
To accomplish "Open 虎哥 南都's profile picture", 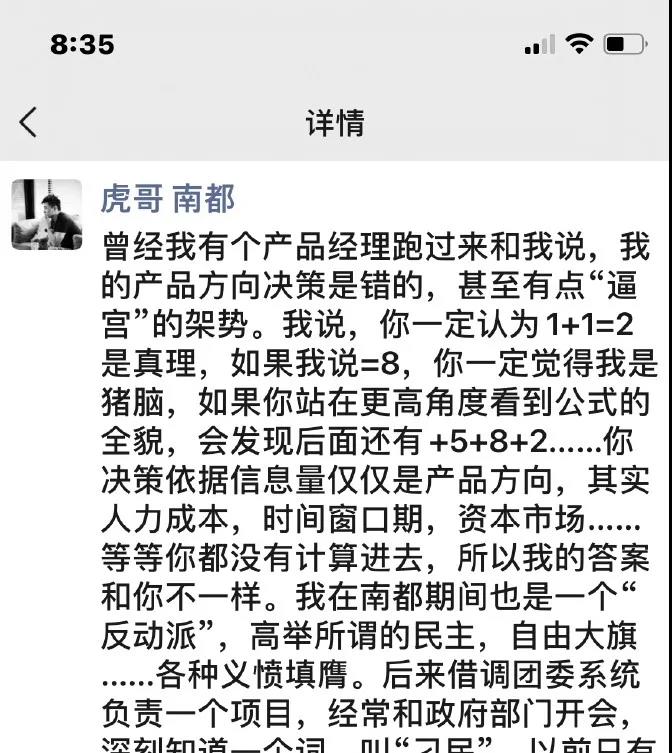I will (x=46, y=214).
